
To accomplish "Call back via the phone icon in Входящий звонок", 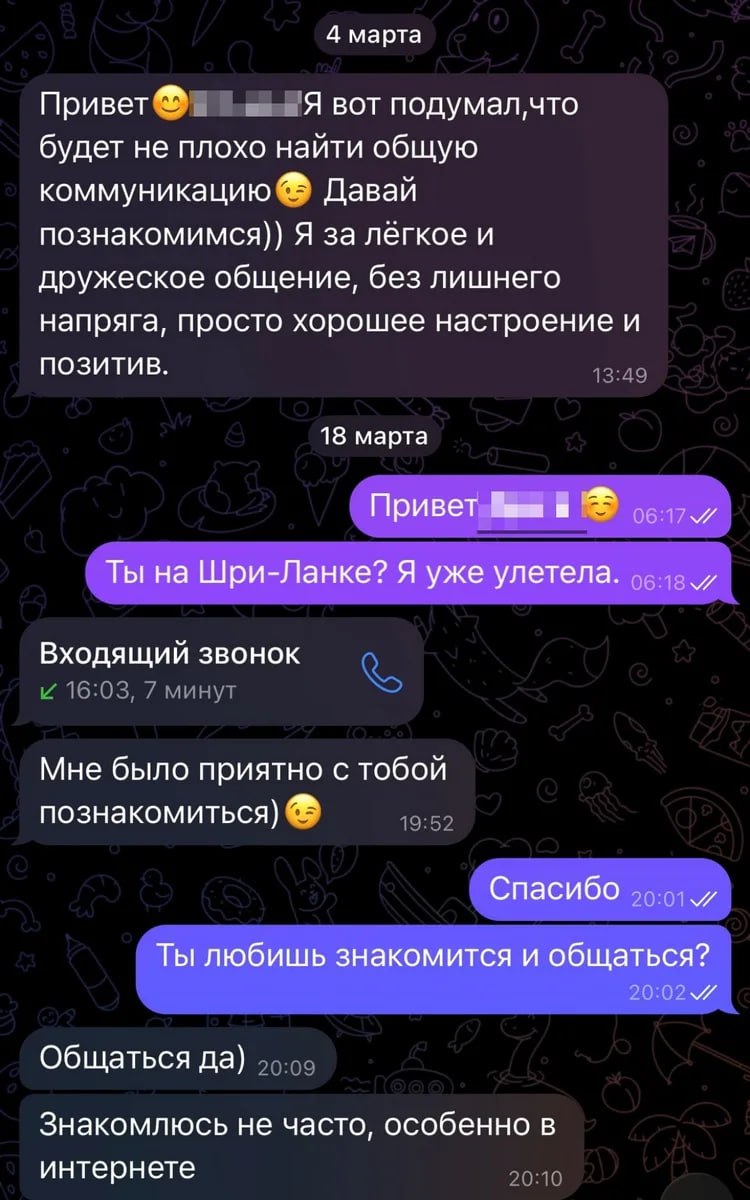I will tap(381, 672).
